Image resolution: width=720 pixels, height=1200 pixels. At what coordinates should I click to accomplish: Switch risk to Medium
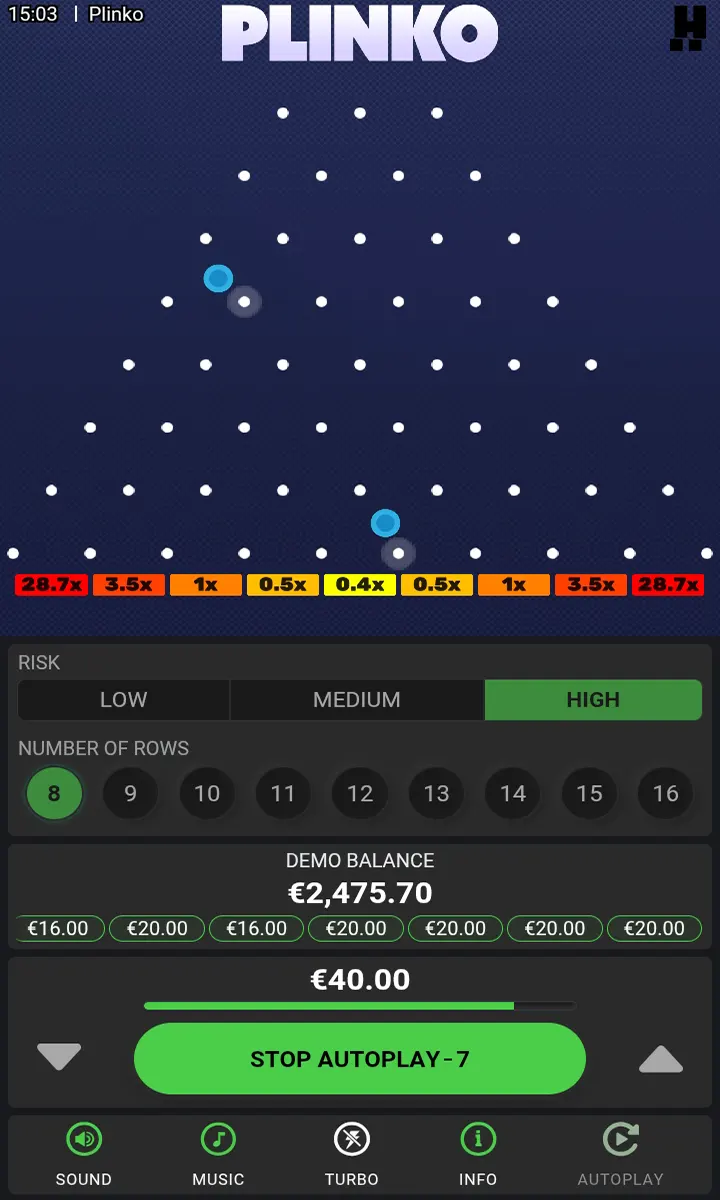pyautogui.click(x=357, y=700)
